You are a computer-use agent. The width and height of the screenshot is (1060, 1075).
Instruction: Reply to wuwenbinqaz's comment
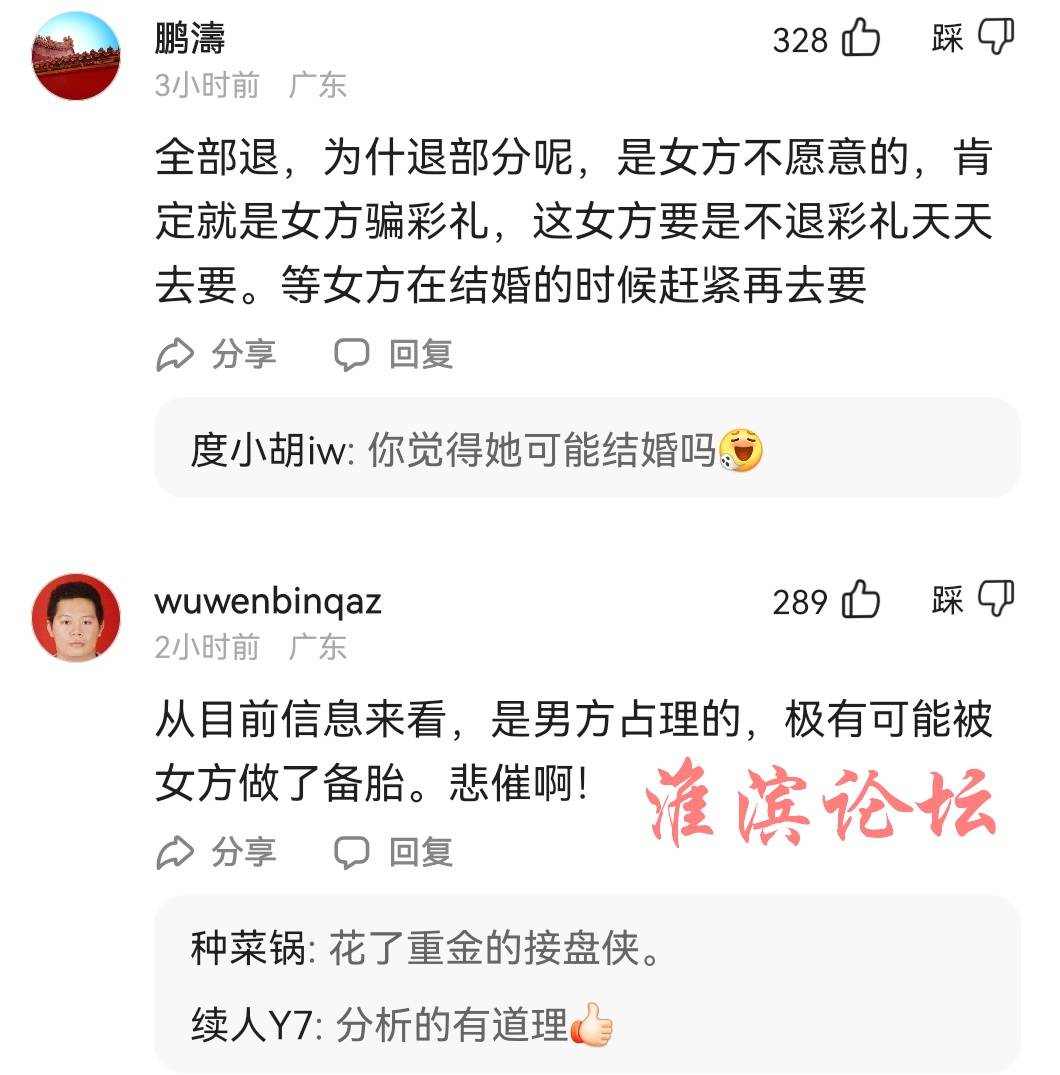tap(393, 852)
